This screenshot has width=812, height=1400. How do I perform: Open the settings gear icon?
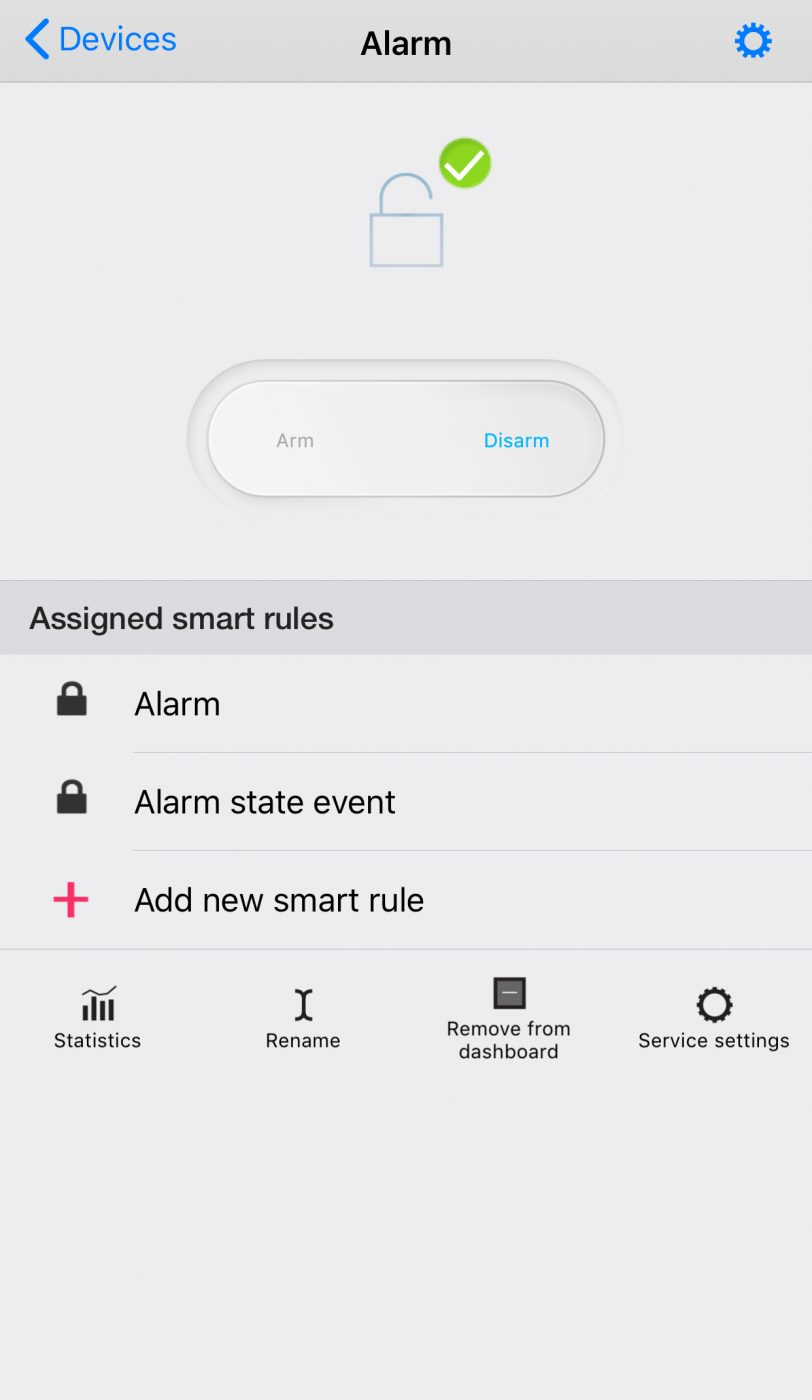click(753, 41)
